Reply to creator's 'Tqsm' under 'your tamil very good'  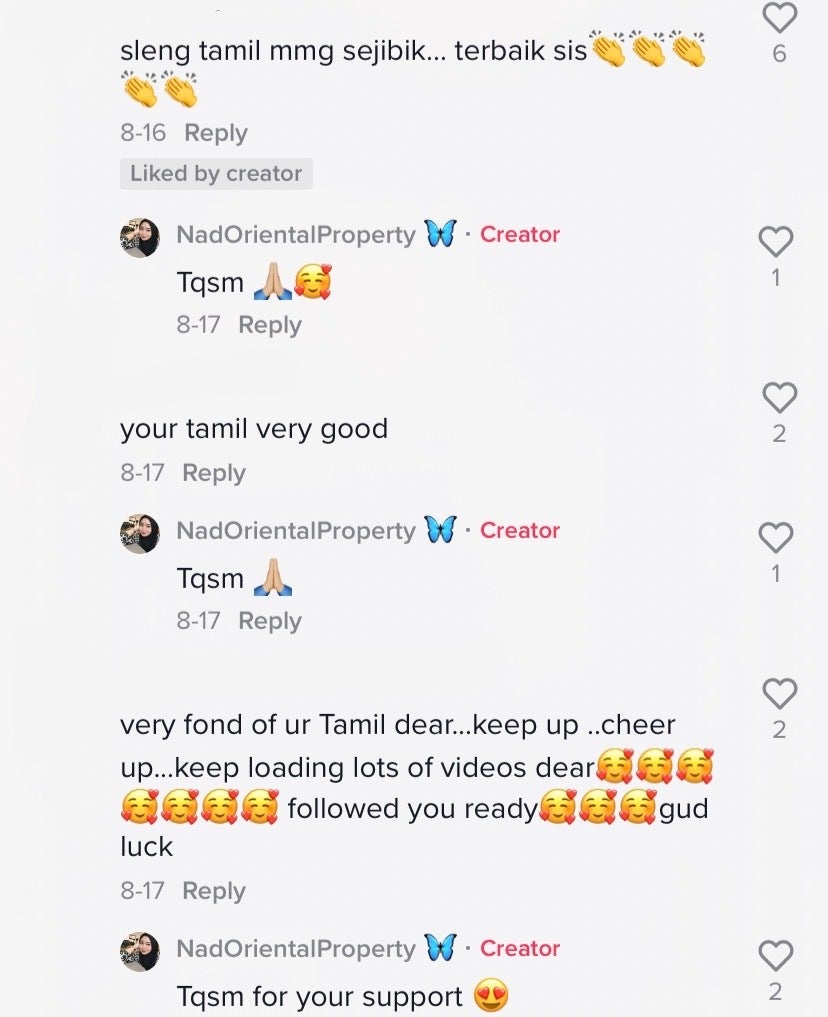point(269,621)
